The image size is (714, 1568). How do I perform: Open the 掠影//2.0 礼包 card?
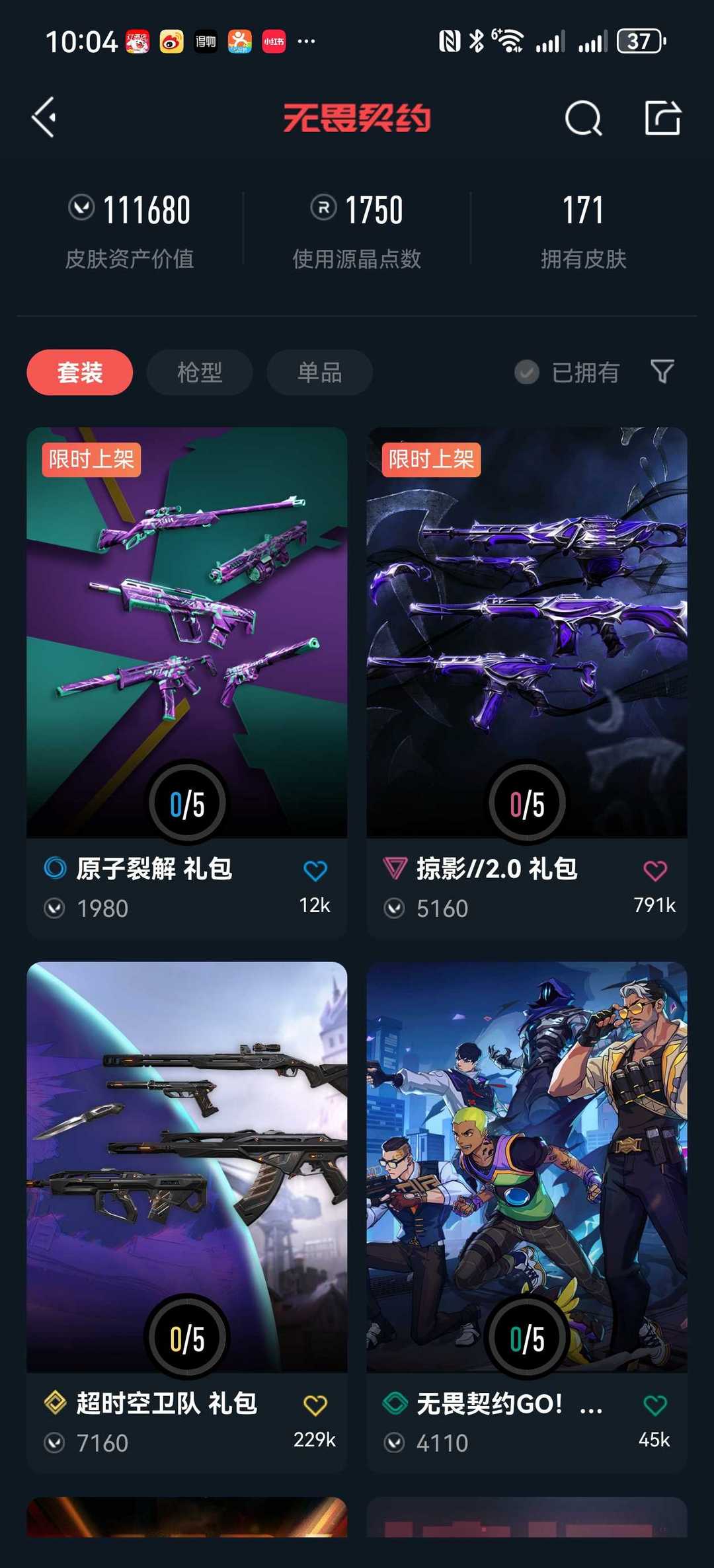pyautogui.click(x=527, y=682)
